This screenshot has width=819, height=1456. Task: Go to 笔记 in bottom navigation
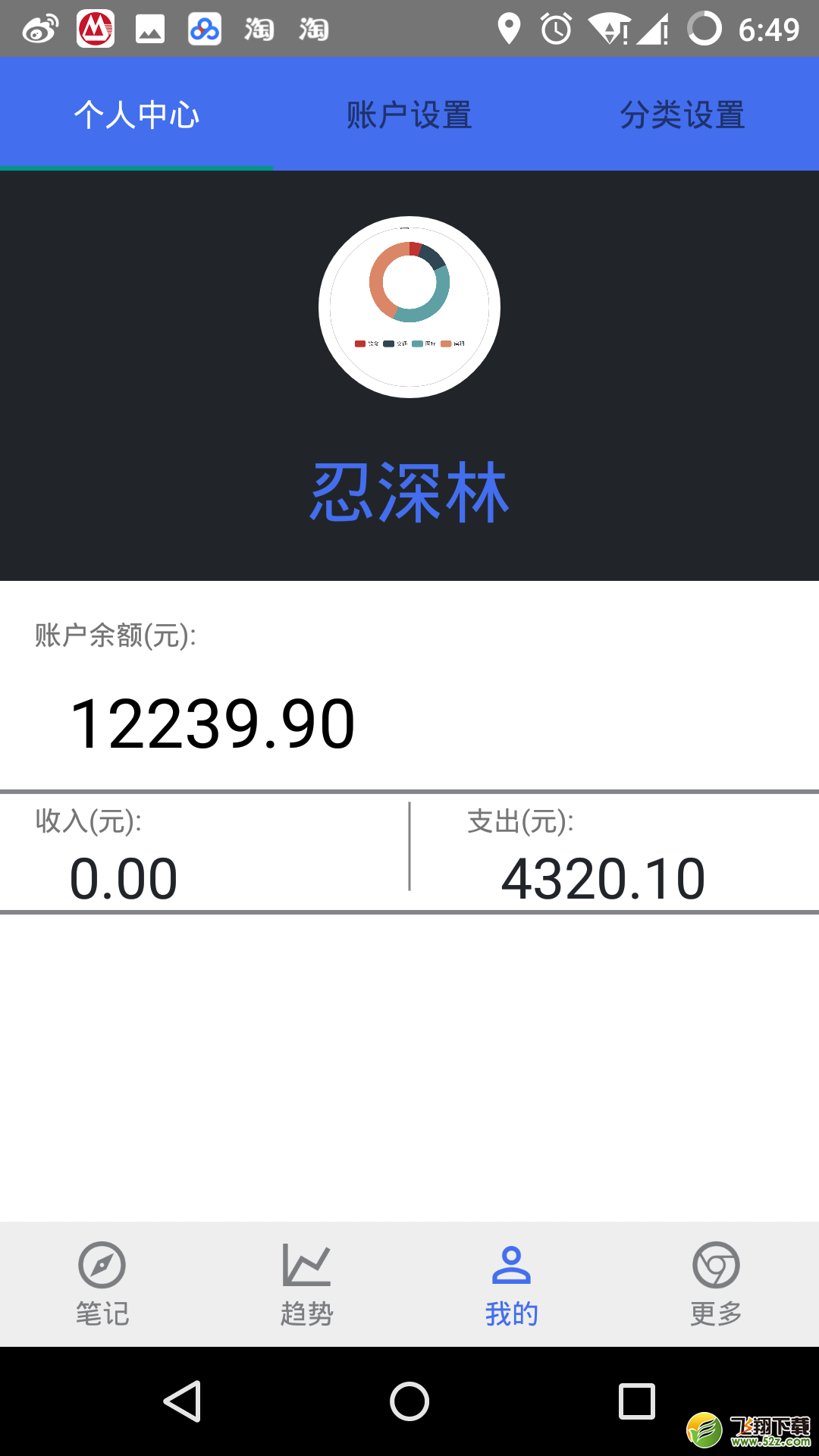tap(102, 1284)
